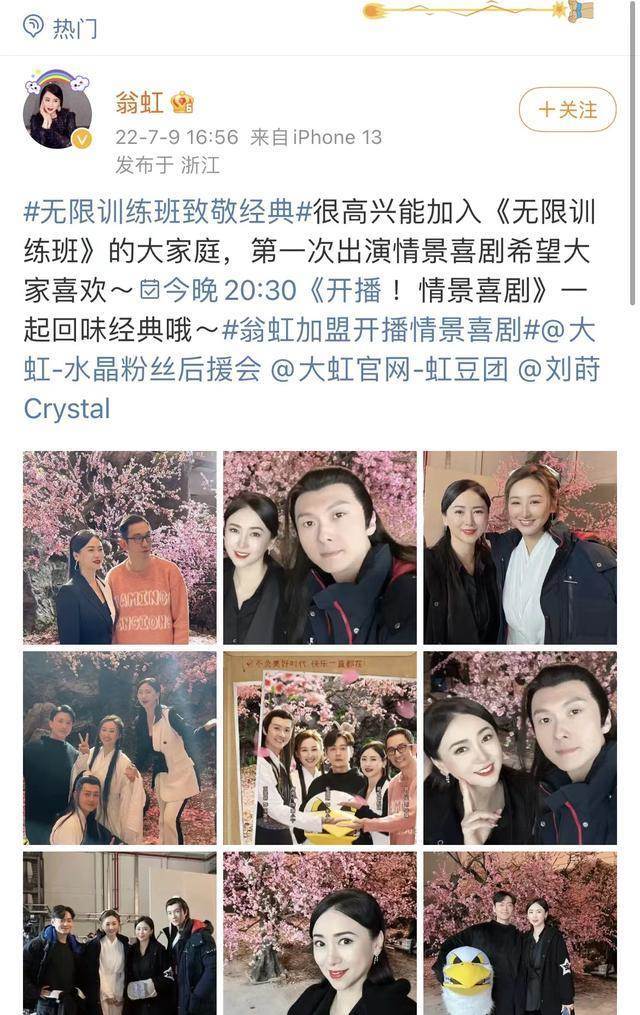
Task: View selfie with finger-on-chin pose
Action: [520, 748]
